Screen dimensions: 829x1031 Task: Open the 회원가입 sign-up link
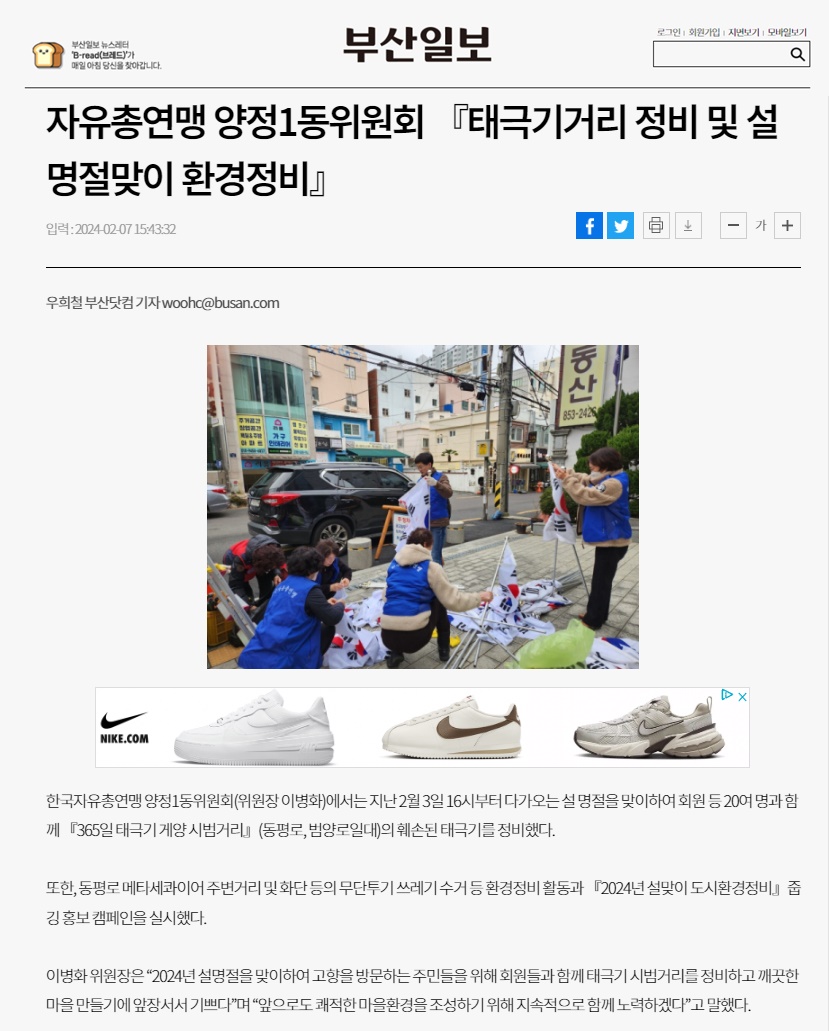pyautogui.click(x=704, y=32)
